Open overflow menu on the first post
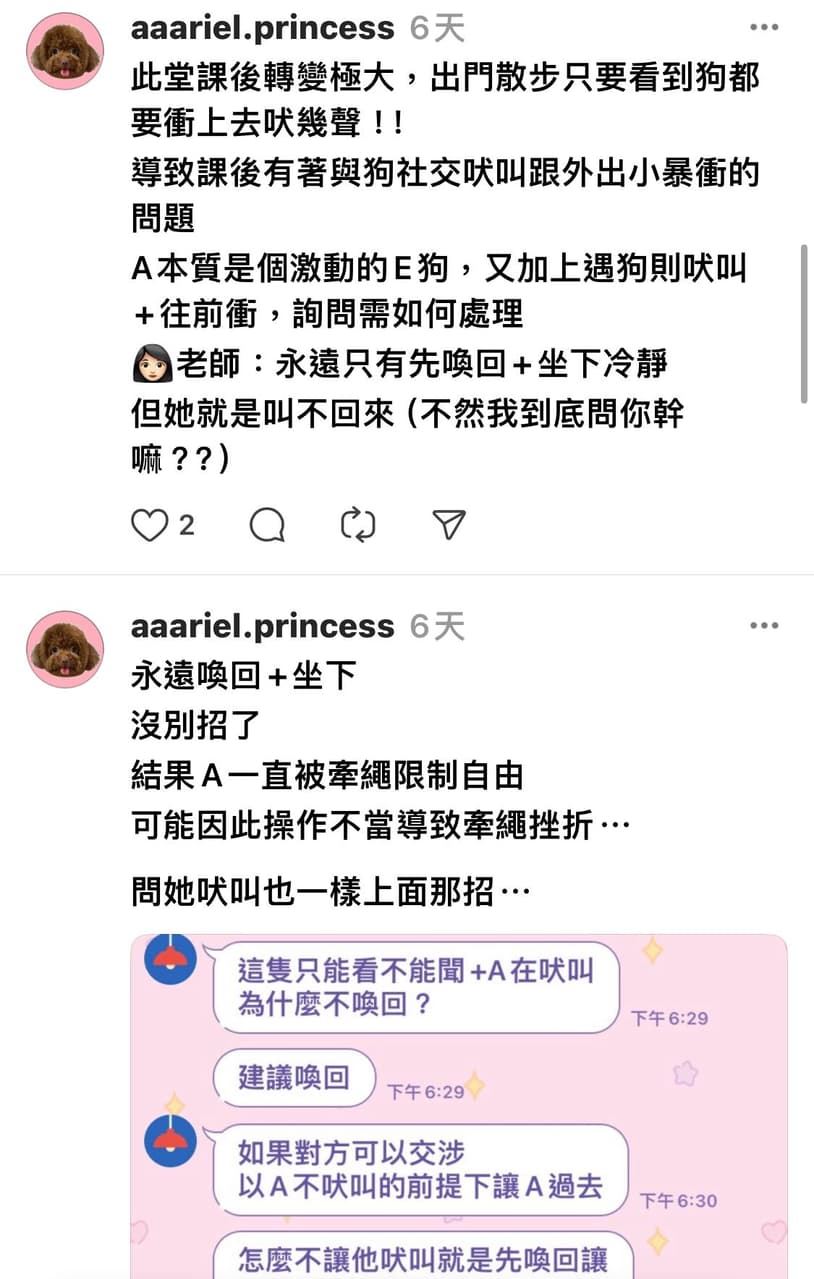 click(x=763, y=28)
